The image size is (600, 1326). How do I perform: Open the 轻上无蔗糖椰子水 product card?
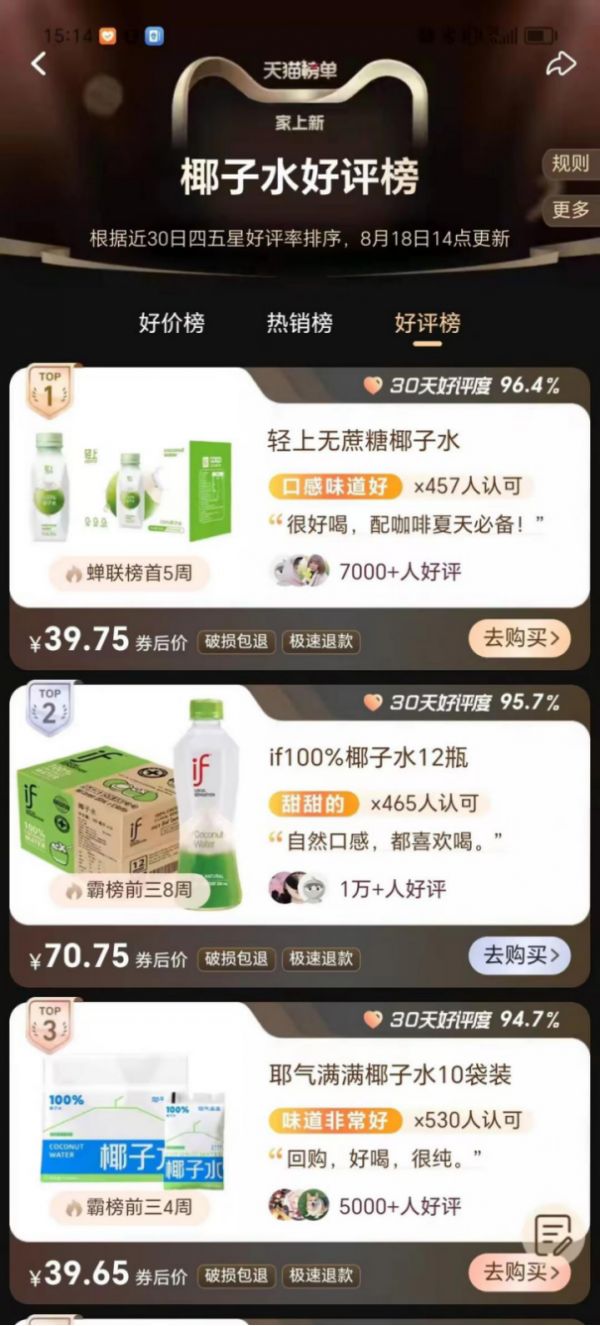364,440
